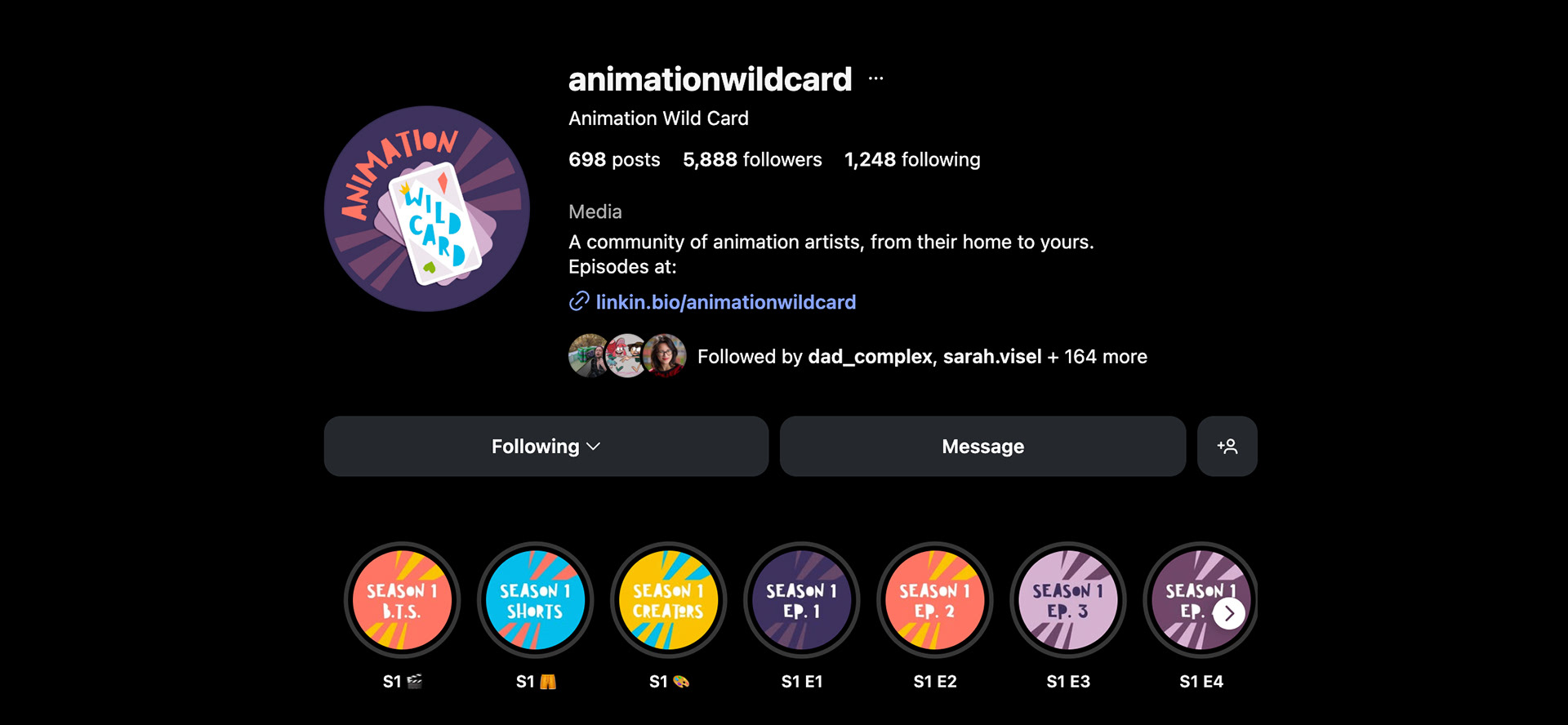View the 5,888 followers list
The width and height of the screenshot is (1568, 725).
point(752,159)
